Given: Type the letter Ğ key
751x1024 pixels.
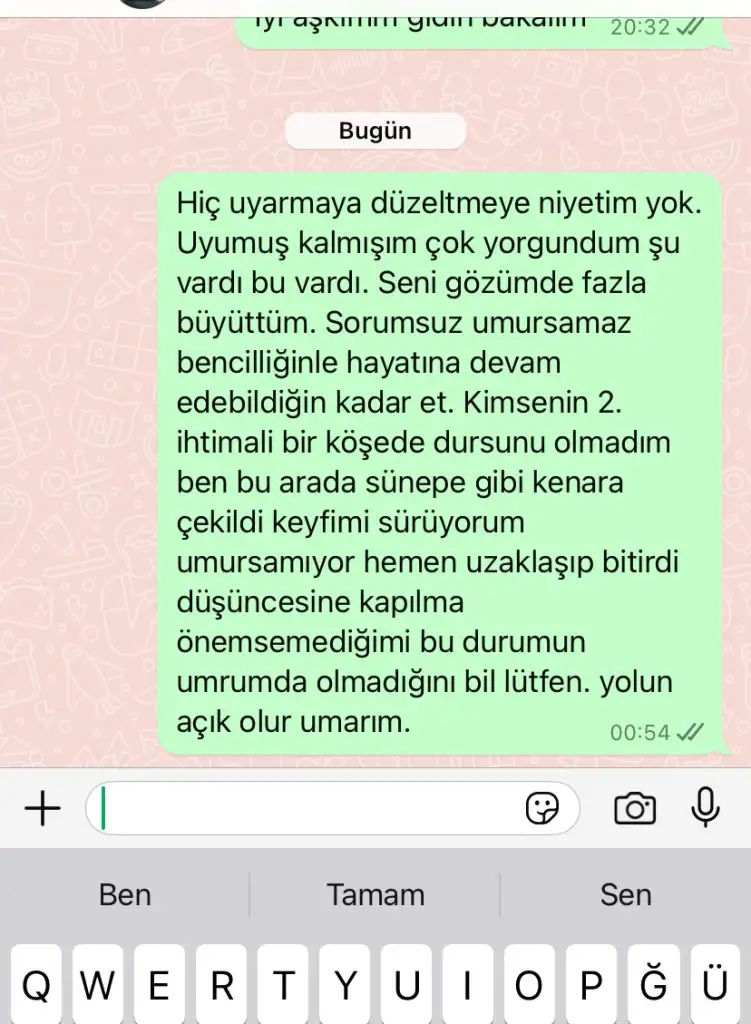Looking at the screenshot, I should 653,987.
